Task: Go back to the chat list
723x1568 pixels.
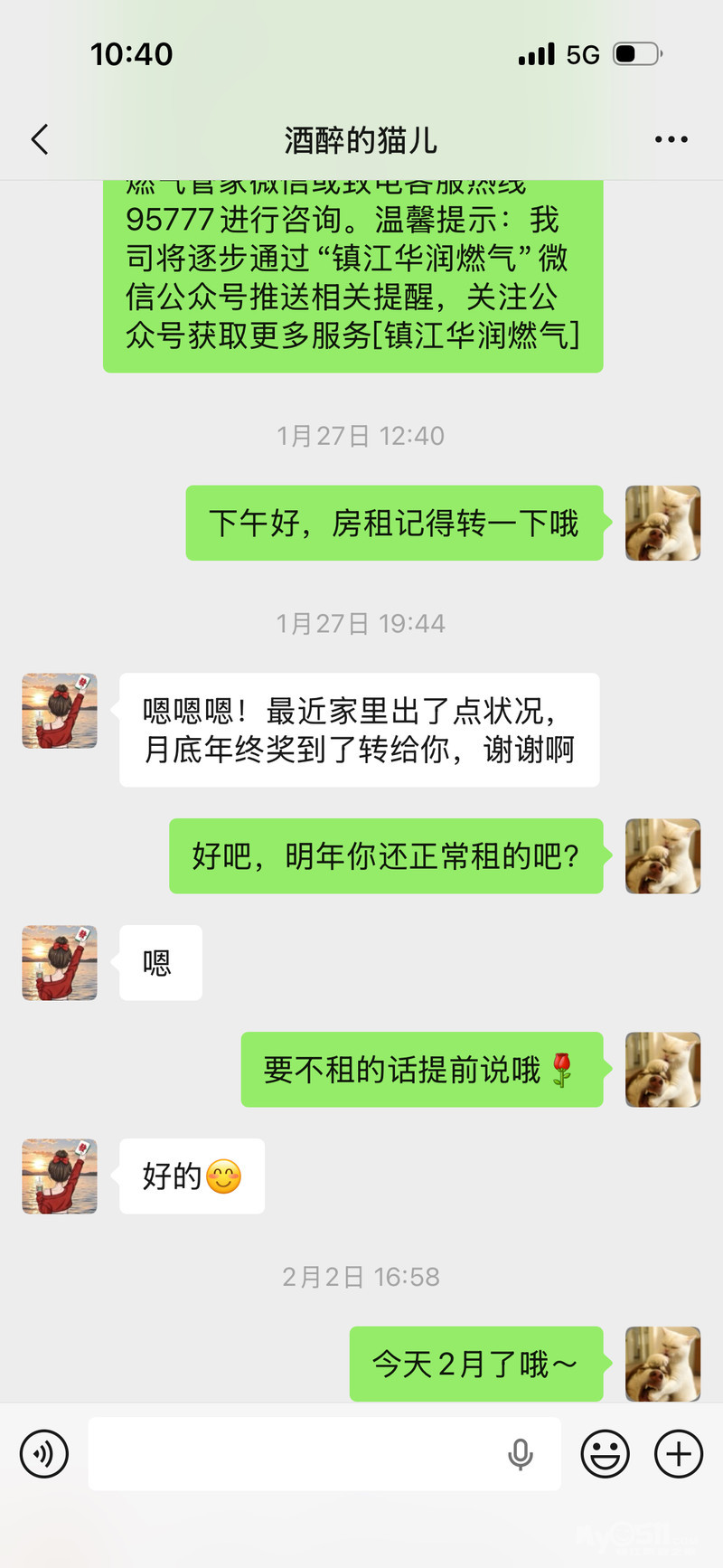Action: [x=40, y=140]
